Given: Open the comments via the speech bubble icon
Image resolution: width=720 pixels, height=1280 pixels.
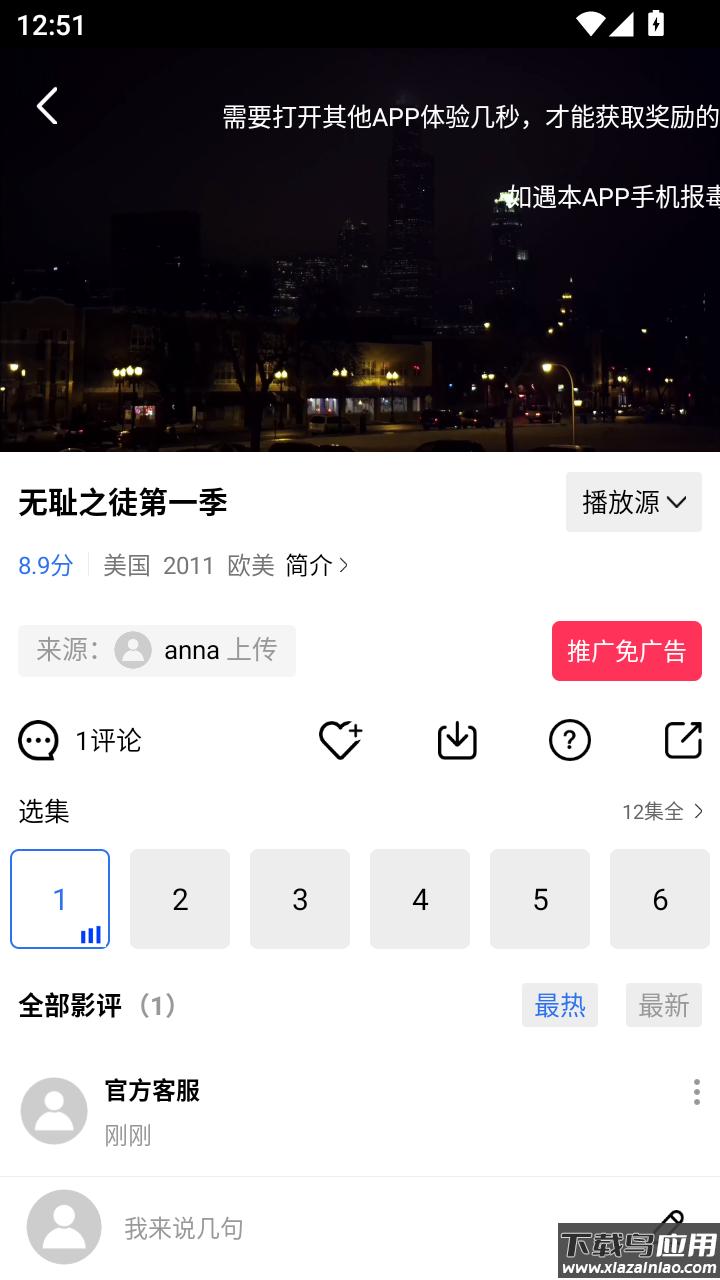Looking at the screenshot, I should point(38,740).
